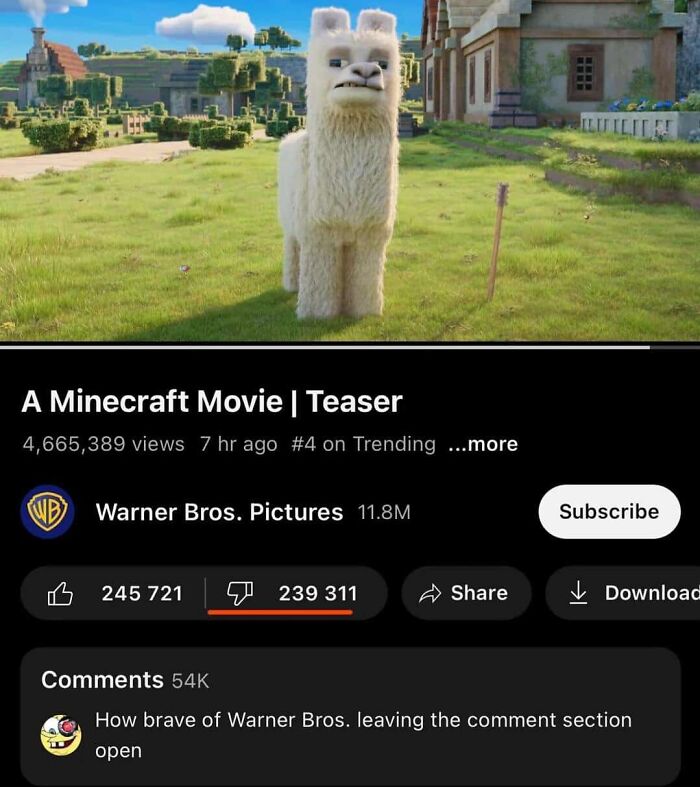Viewport: 700px width, 787px height.
Task: Share this video
Action: (x=464, y=593)
